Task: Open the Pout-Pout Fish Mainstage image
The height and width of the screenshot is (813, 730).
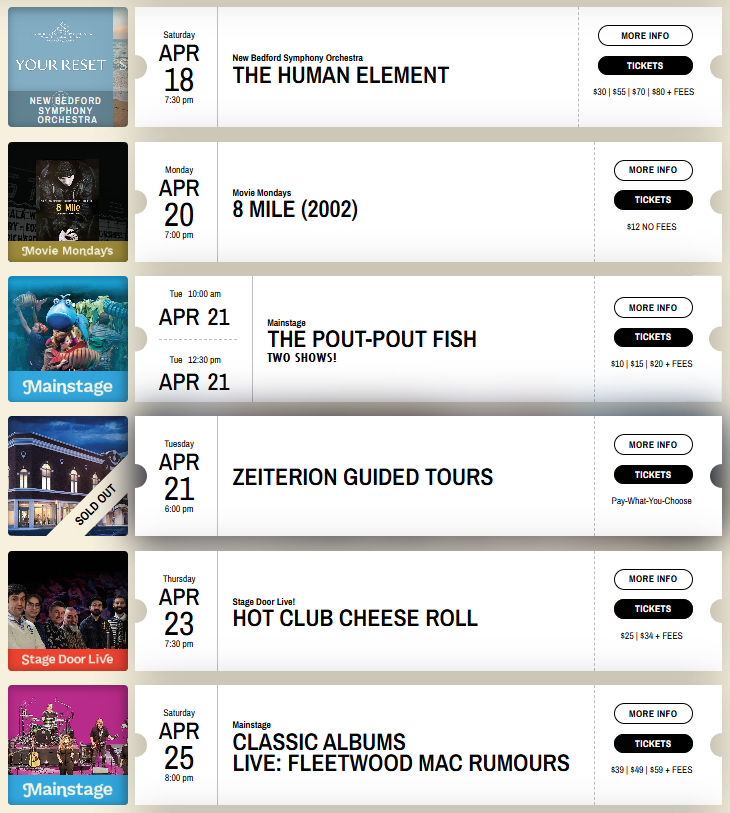Action: [68, 339]
